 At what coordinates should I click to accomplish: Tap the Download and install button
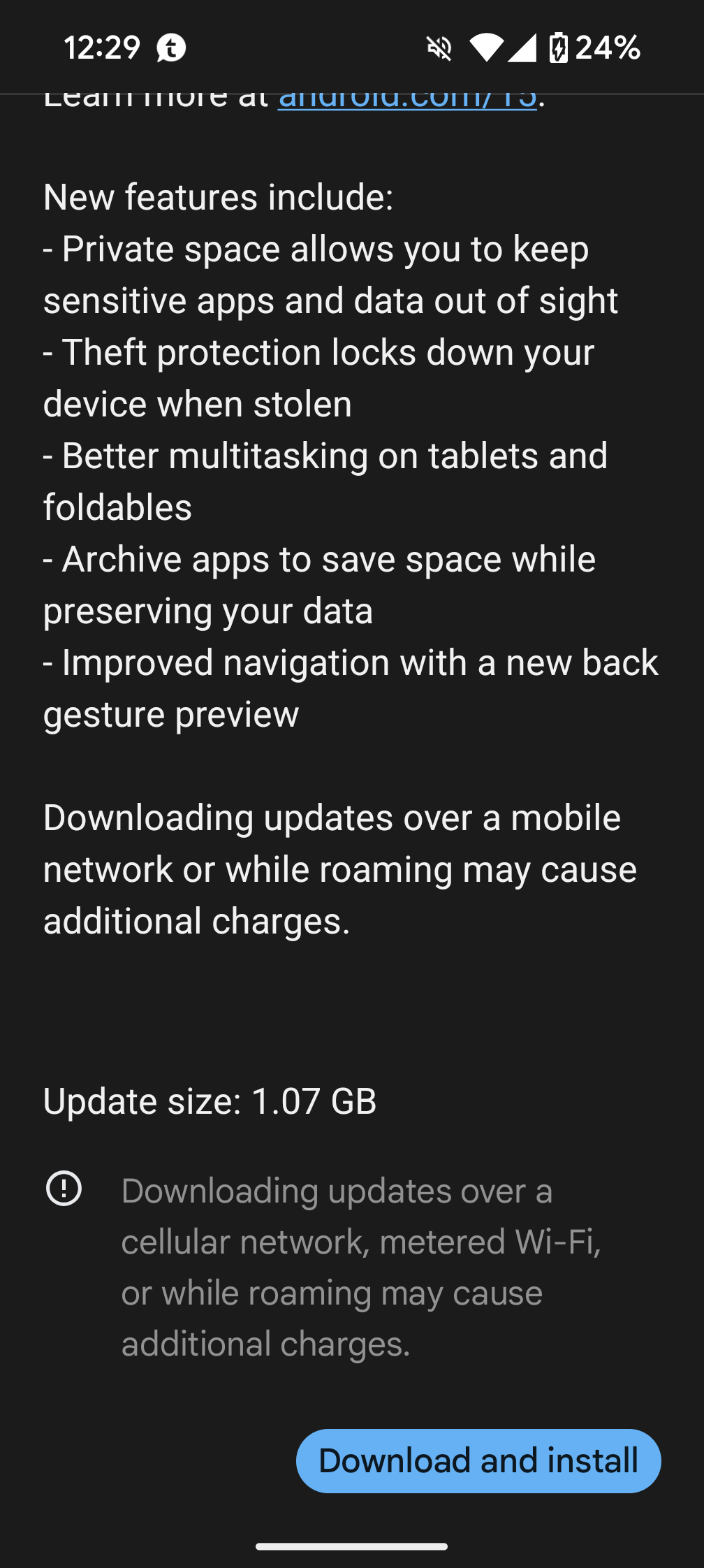[x=478, y=1461]
